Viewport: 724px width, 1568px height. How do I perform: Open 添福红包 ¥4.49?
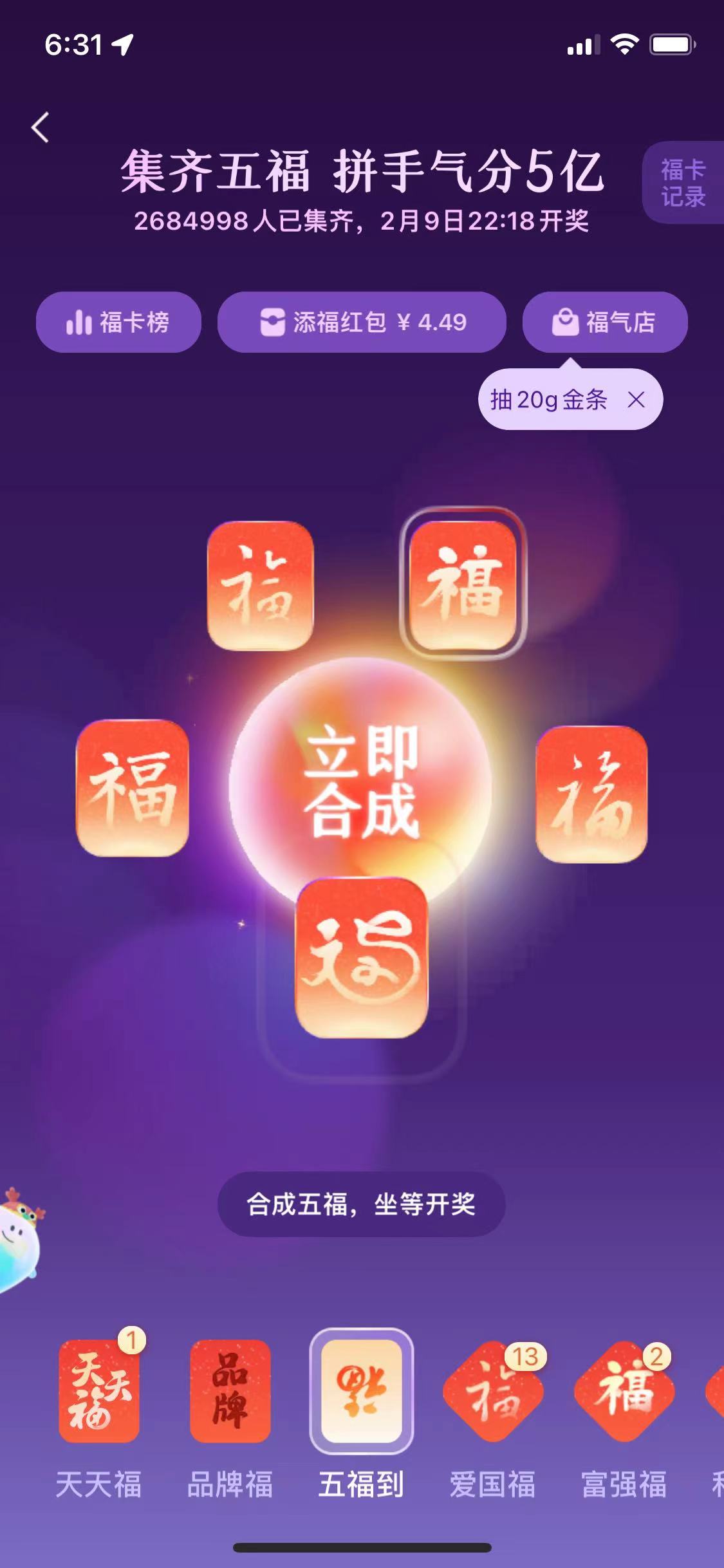pos(362,322)
